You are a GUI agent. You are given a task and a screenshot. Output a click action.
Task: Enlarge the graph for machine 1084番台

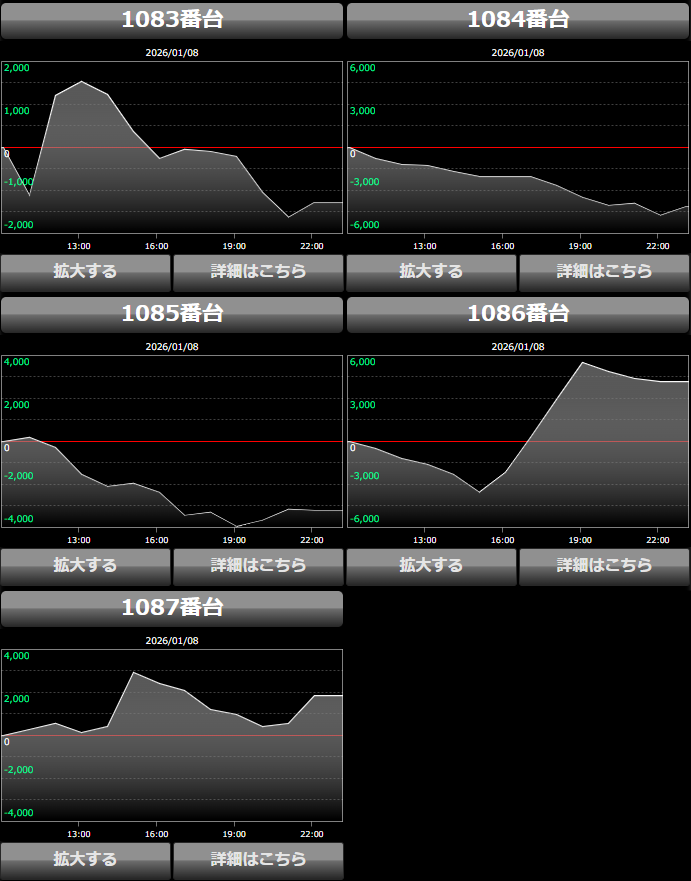[431, 272]
